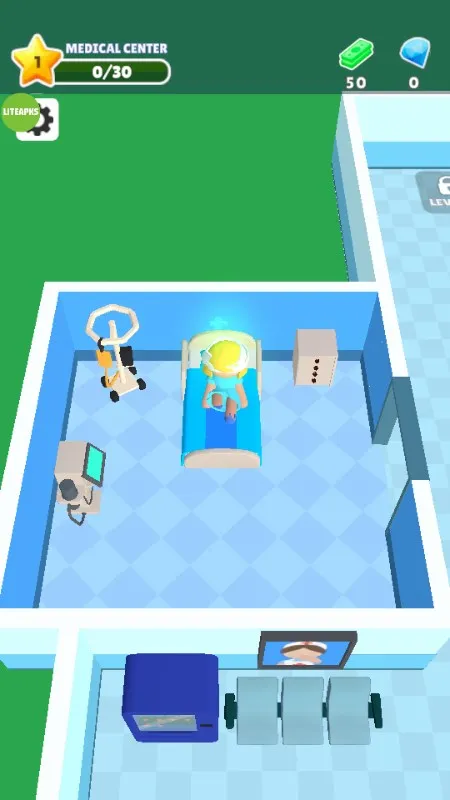Open the settings gear

(38, 119)
